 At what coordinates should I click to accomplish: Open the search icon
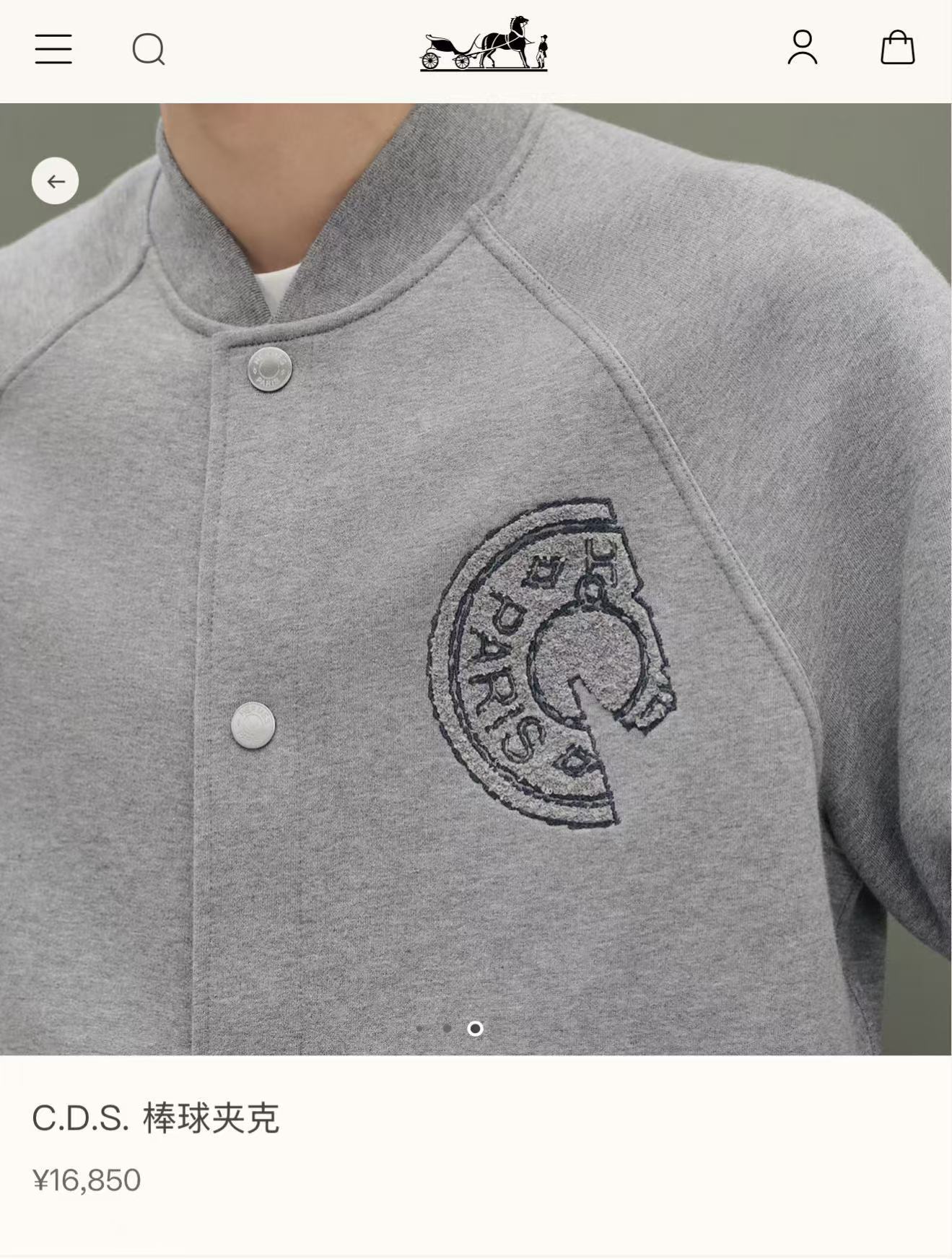click(149, 49)
